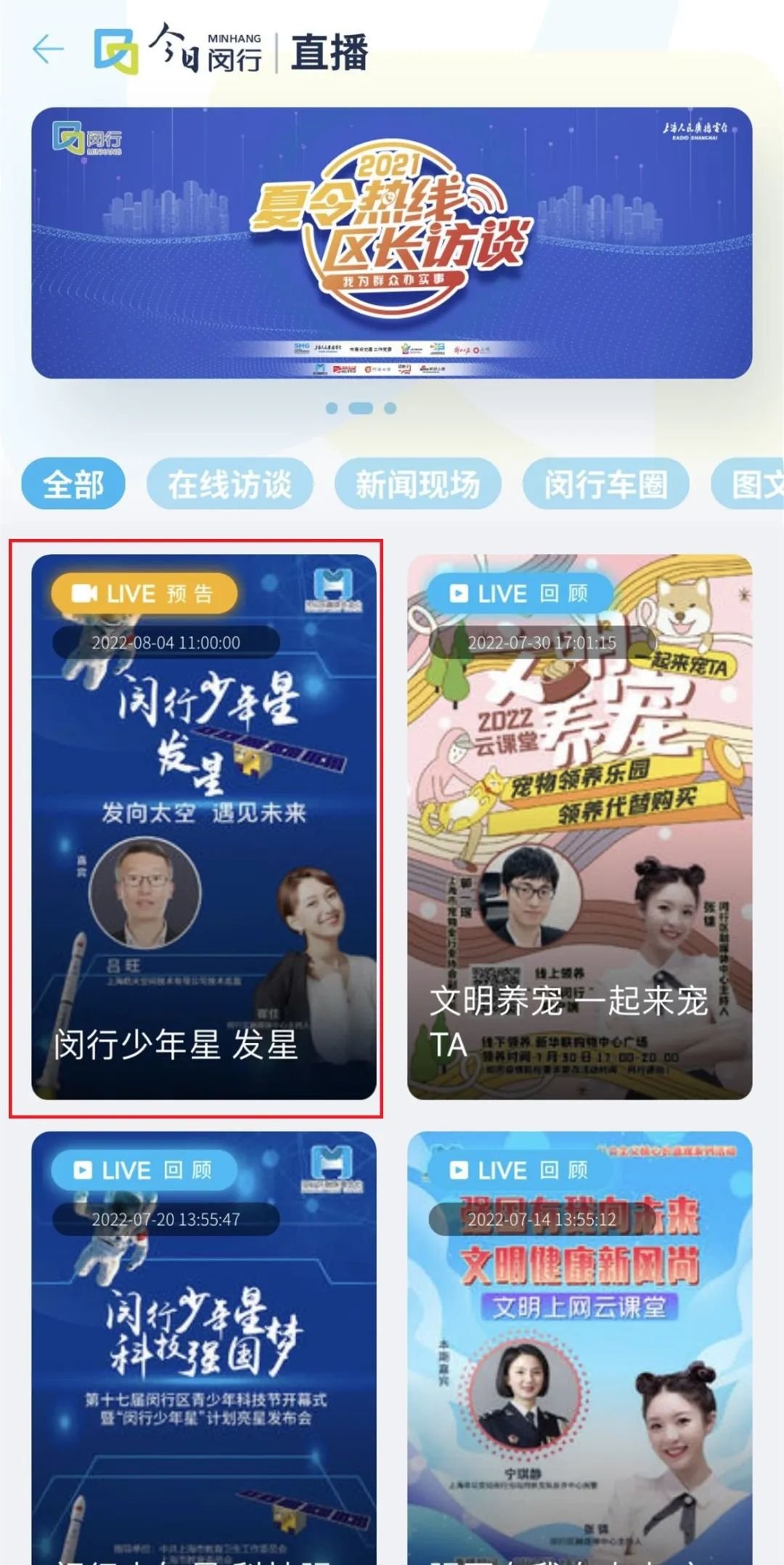
Task: Show the 闵行车圈 category
Action: pos(605,484)
